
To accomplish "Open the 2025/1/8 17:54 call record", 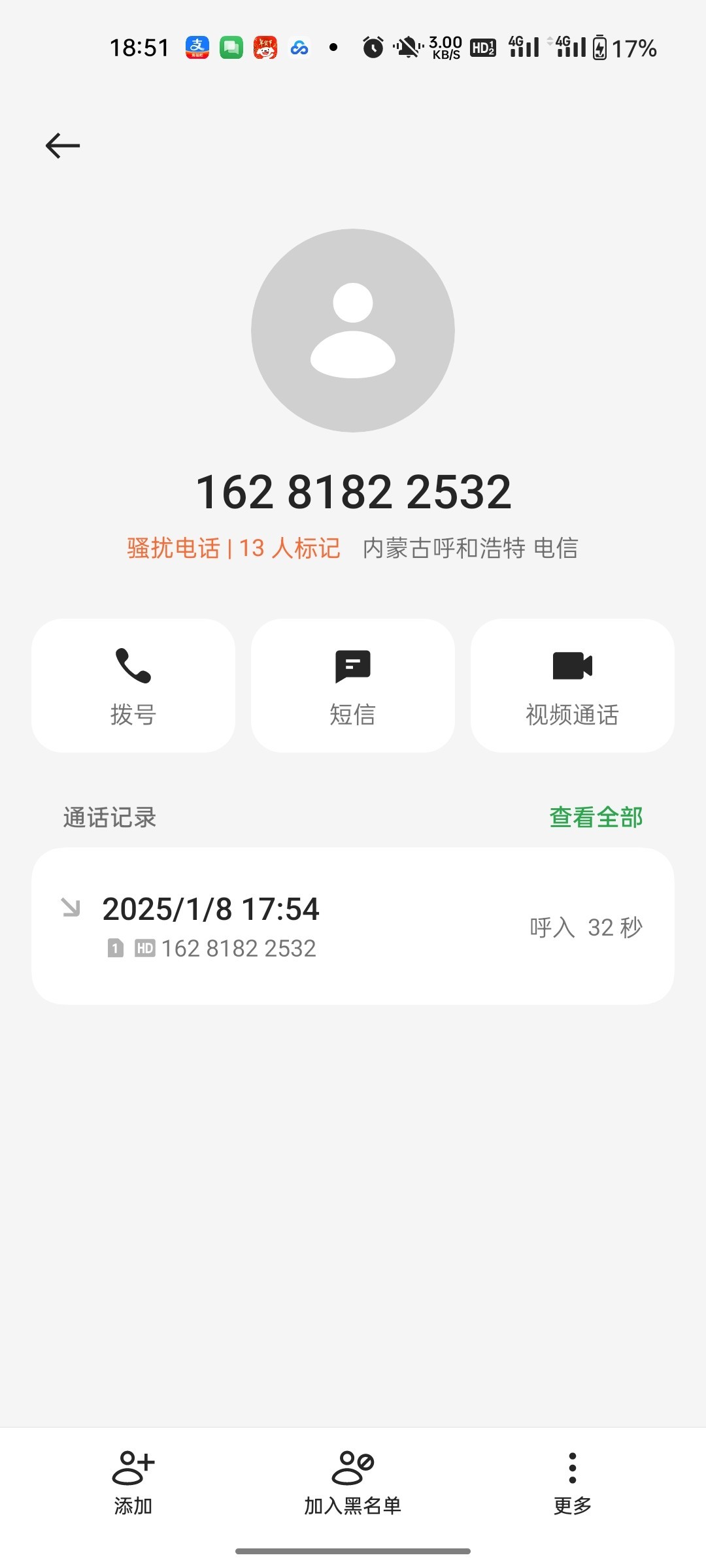I will tap(353, 926).
